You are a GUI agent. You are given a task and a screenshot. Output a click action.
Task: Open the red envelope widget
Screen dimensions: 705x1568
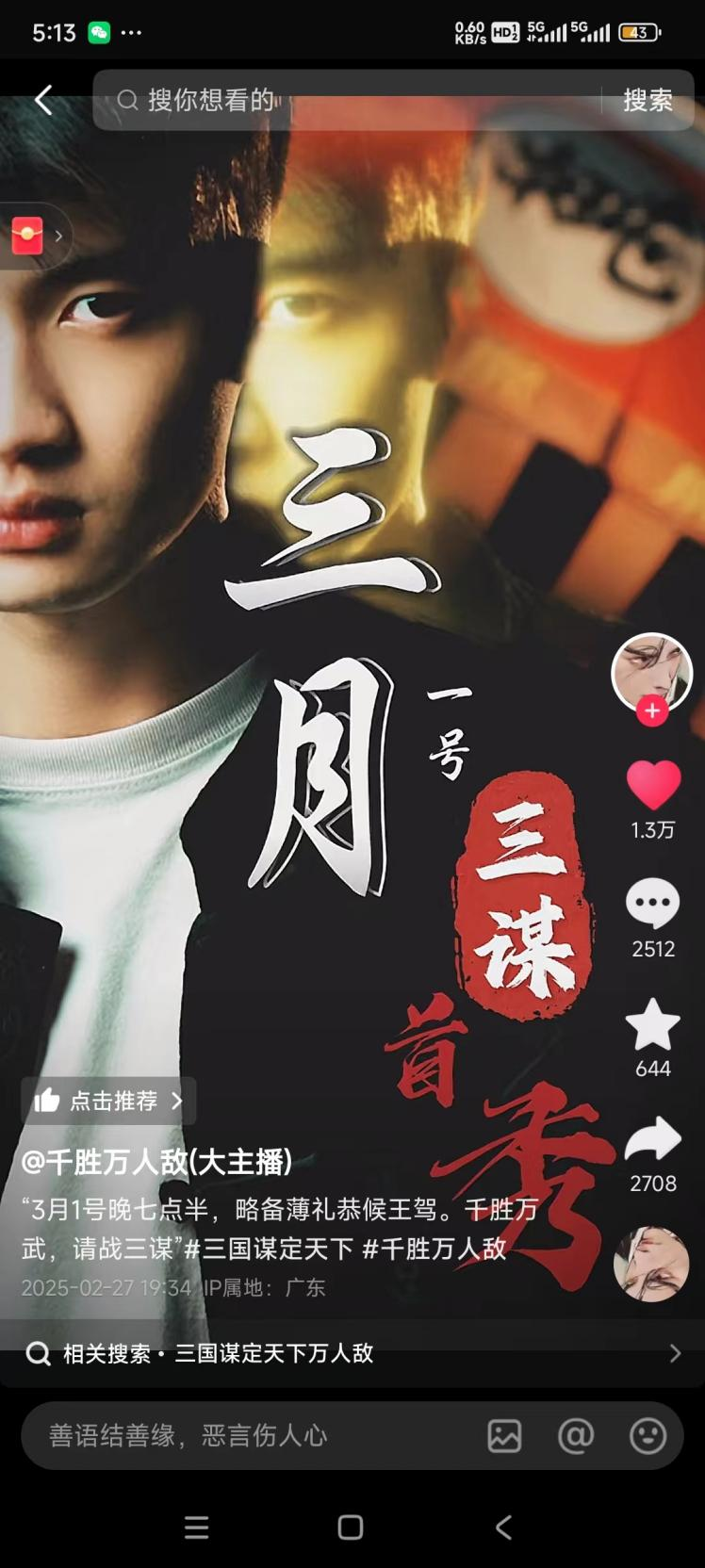pos(28,236)
